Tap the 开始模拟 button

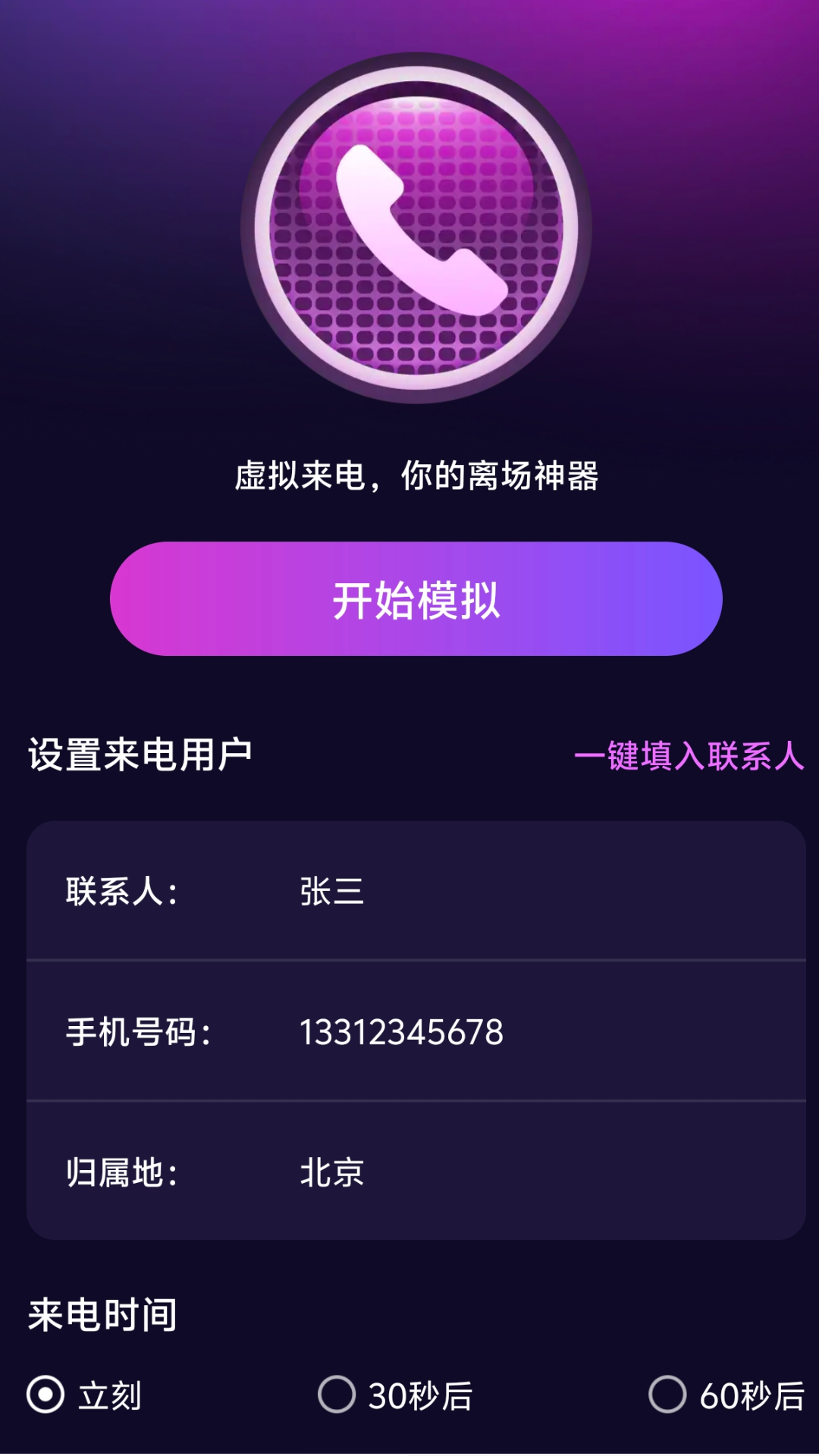point(416,599)
